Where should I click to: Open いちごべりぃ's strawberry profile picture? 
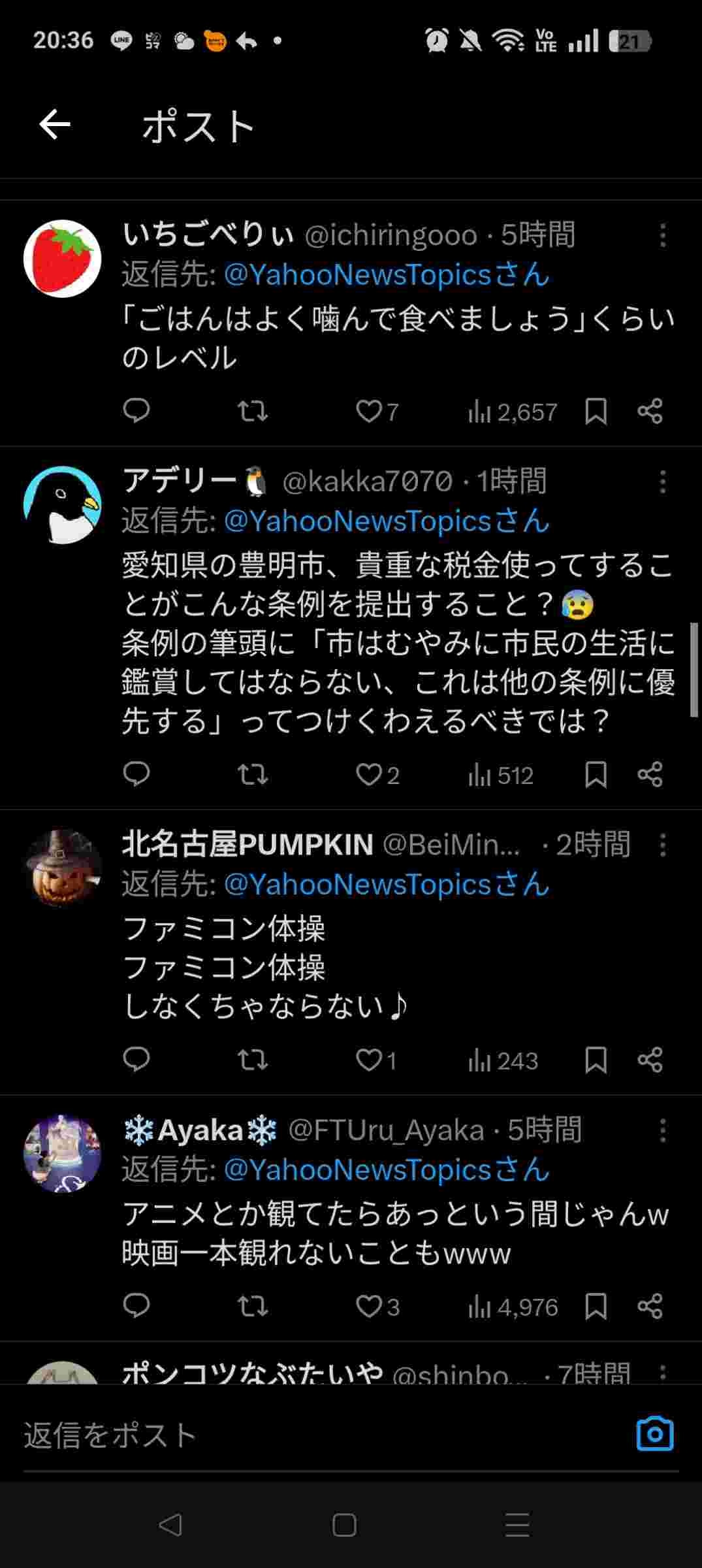(63, 259)
